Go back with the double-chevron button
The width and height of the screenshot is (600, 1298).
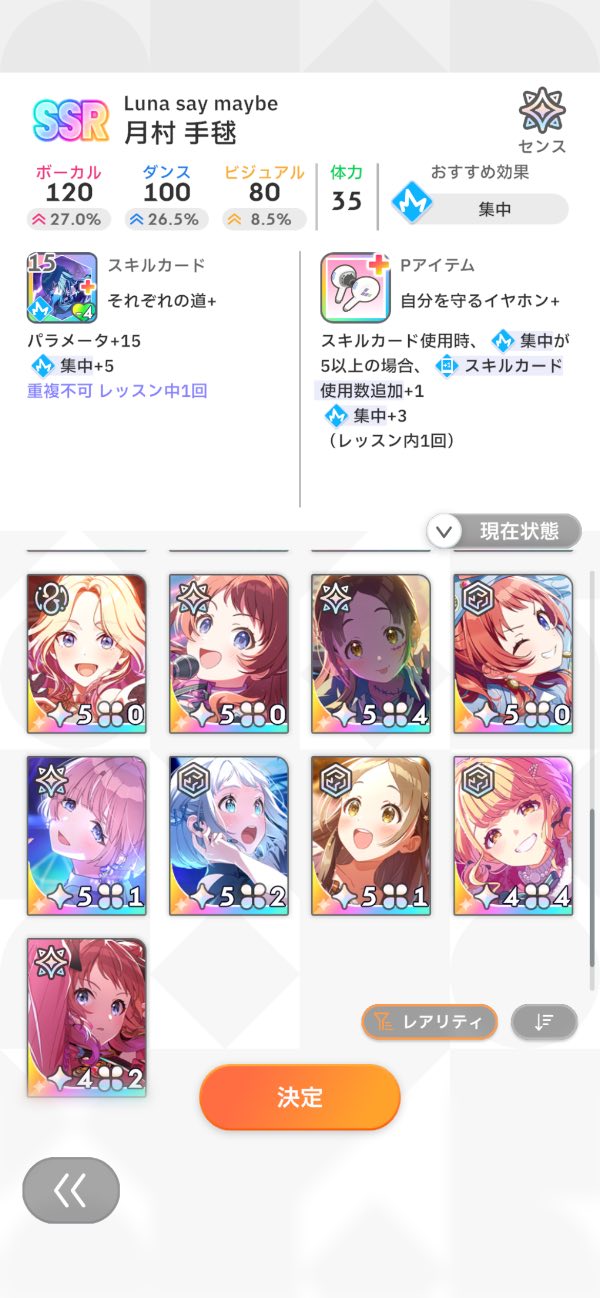pyautogui.click(x=71, y=1190)
